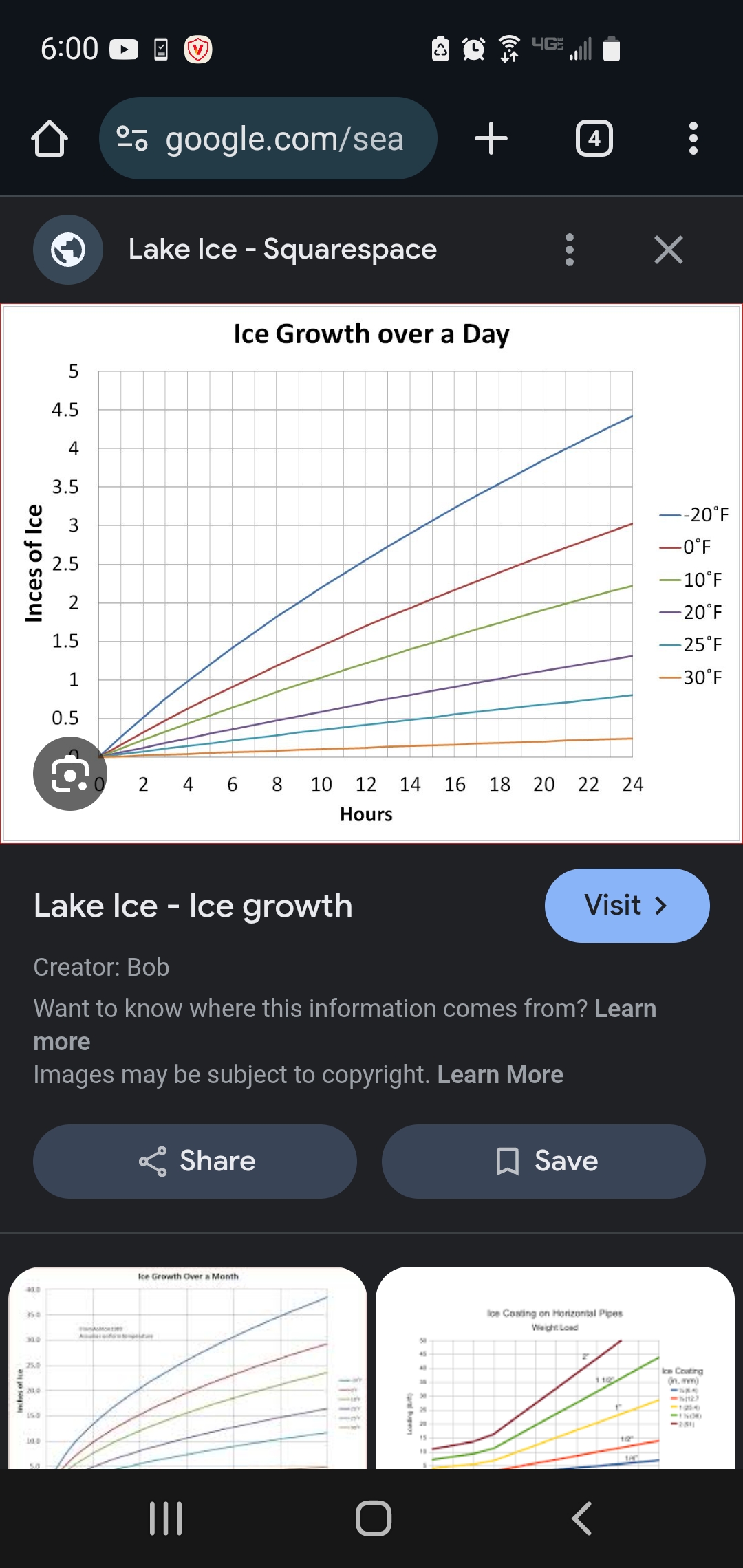Open the site permissions icon in address bar
Image resolution: width=743 pixels, height=1568 pixels.
pyautogui.click(x=131, y=138)
